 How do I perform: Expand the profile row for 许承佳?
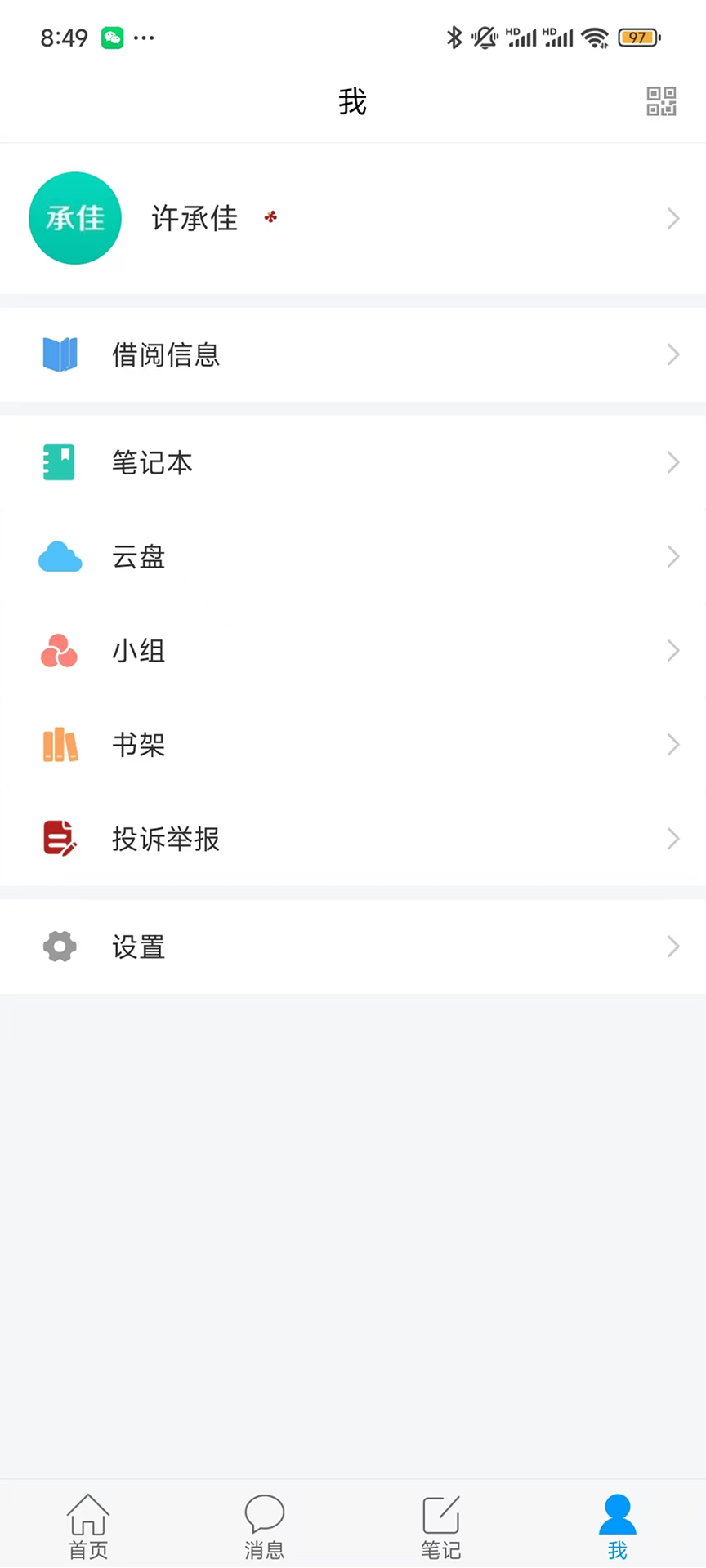(x=672, y=218)
